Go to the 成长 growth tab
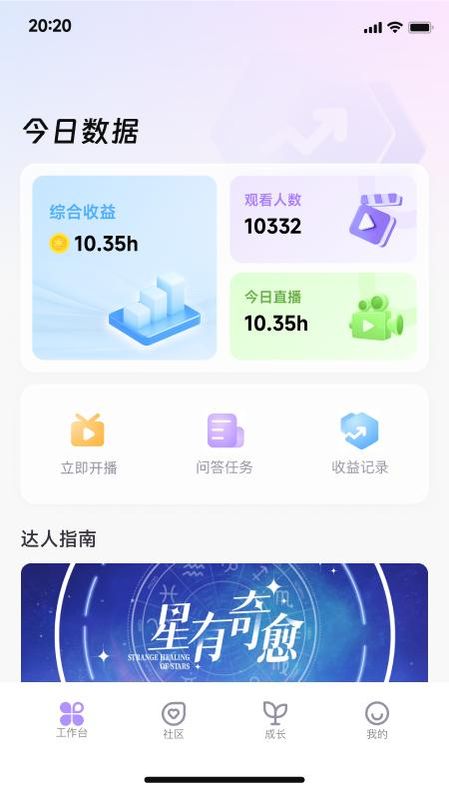The width and height of the screenshot is (449, 800). pos(275,720)
